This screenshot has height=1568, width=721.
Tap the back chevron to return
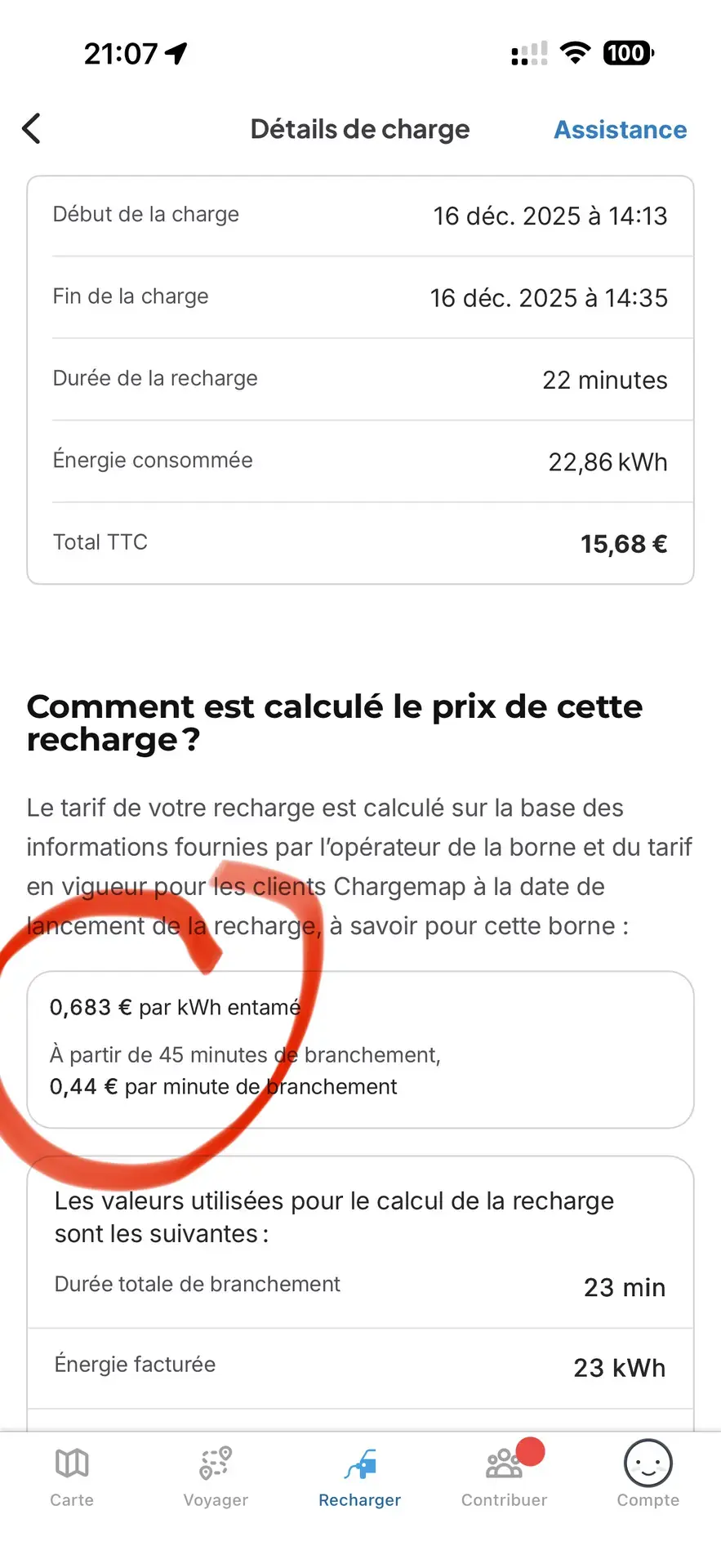point(31,128)
